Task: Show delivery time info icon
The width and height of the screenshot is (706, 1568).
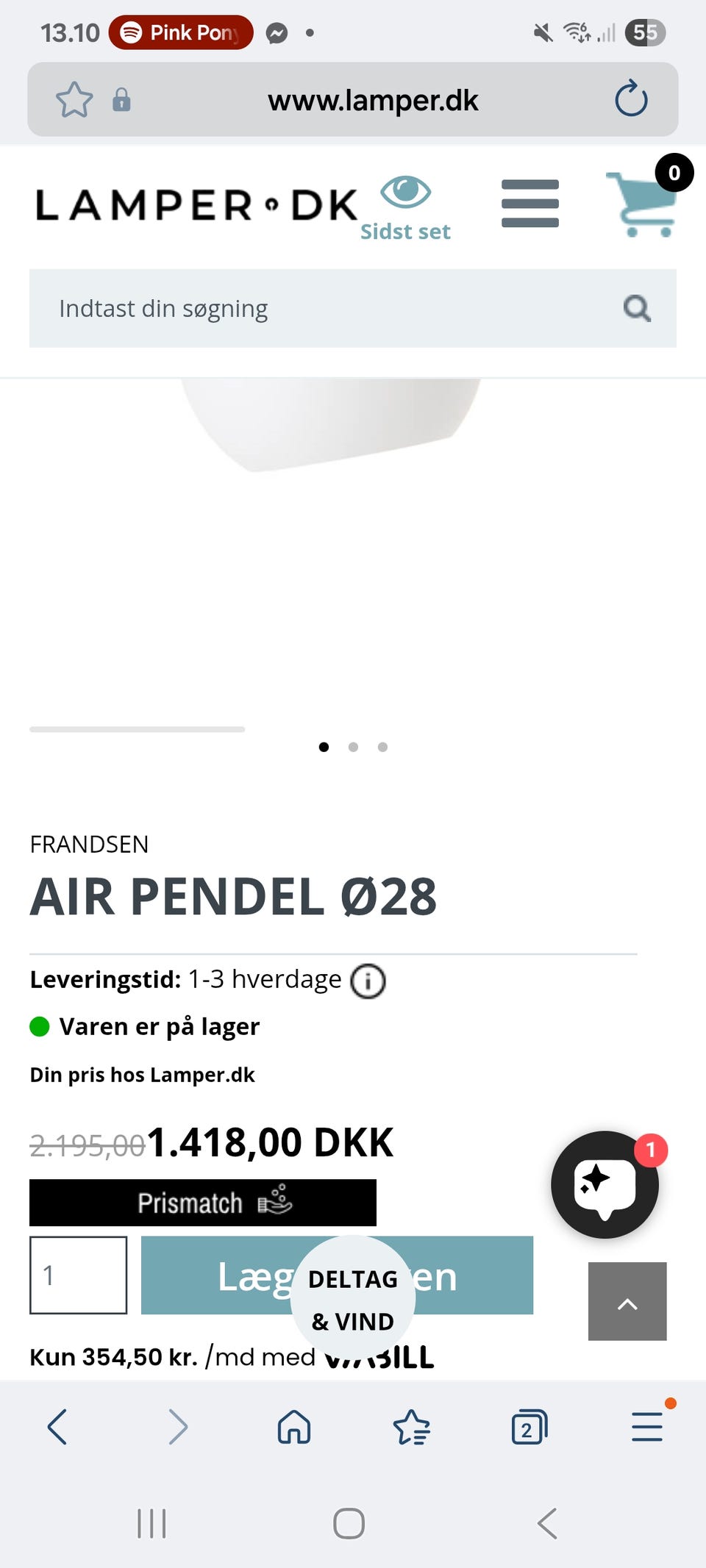Action: (x=368, y=981)
